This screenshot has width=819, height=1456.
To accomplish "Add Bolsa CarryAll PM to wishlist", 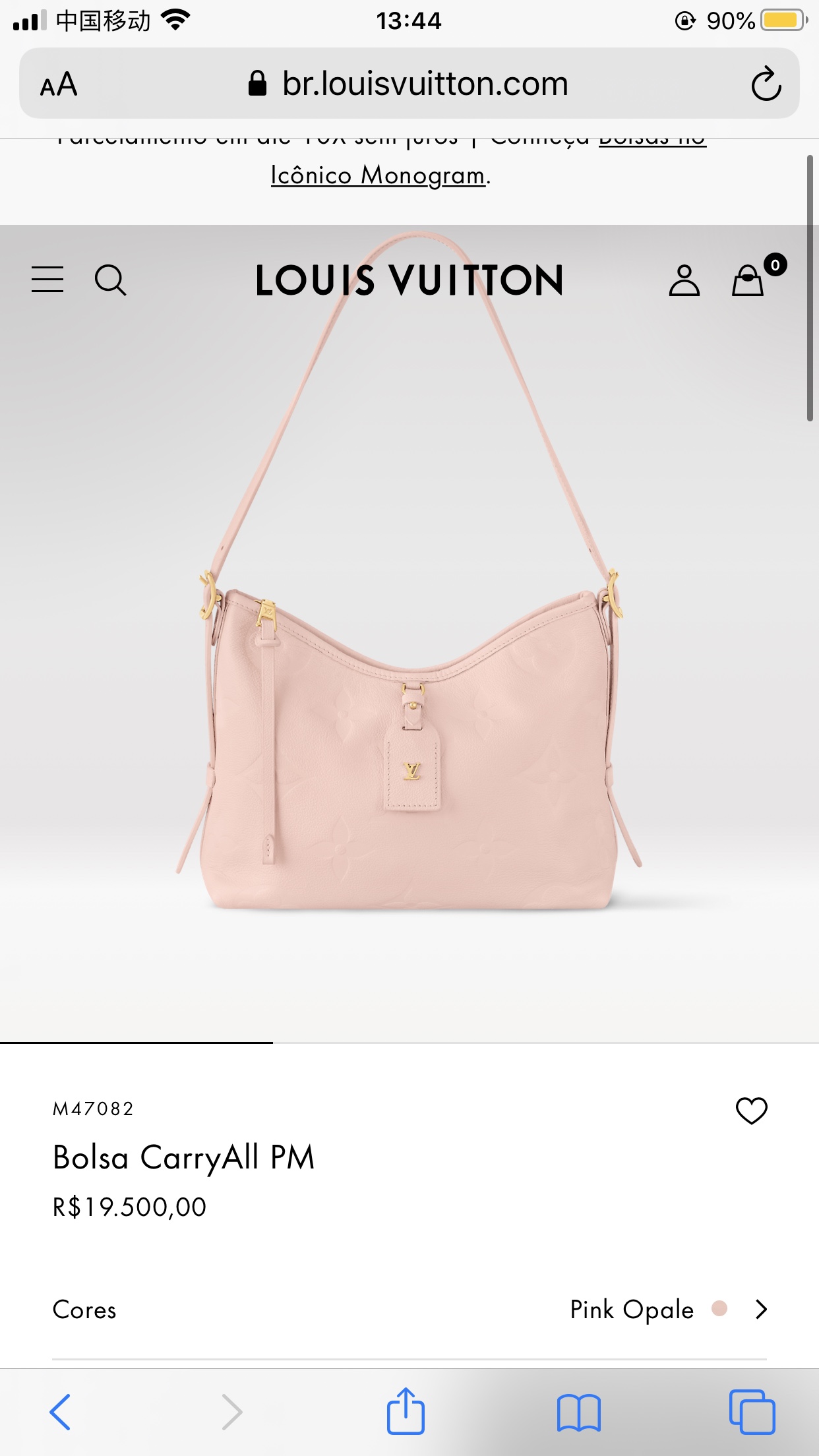I will (x=751, y=1111).
